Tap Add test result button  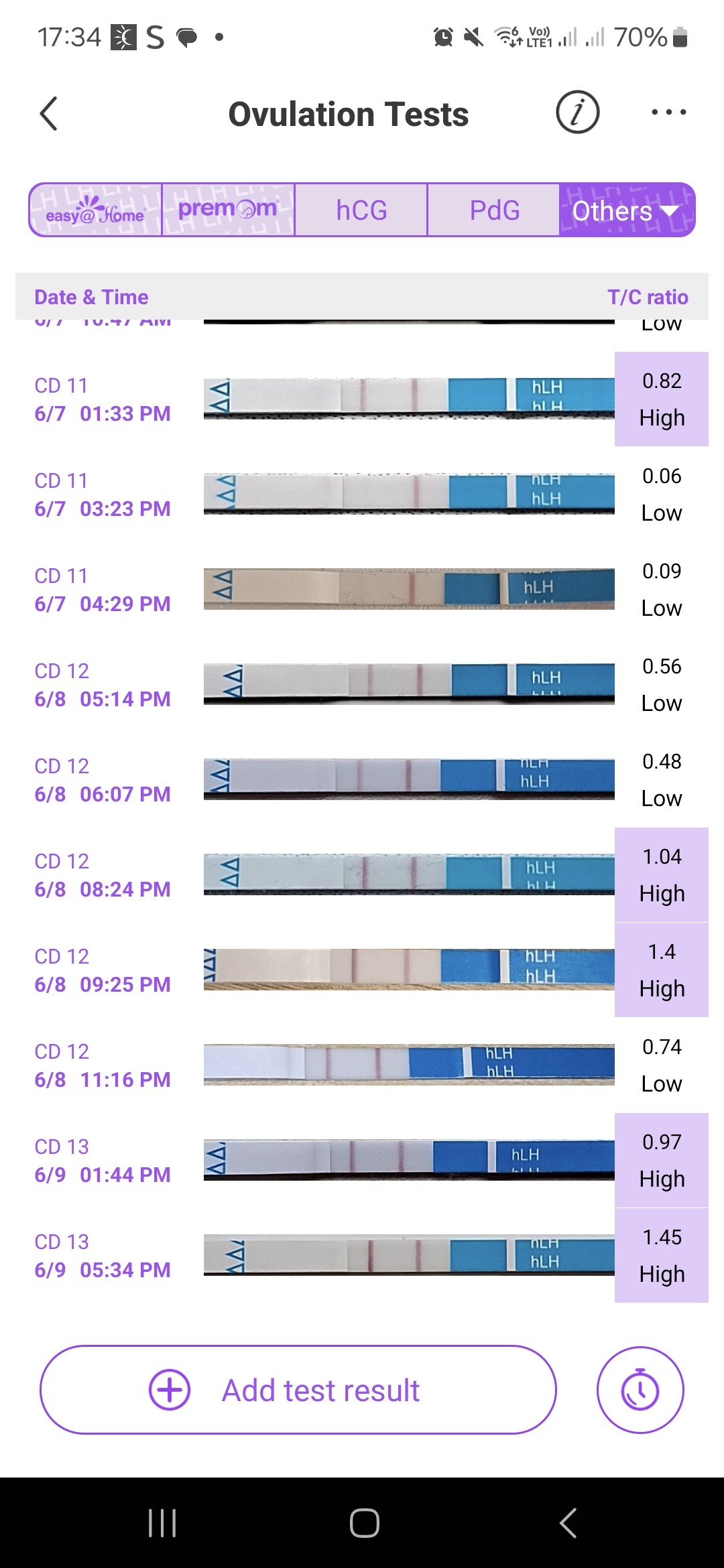coord(298,1390)
